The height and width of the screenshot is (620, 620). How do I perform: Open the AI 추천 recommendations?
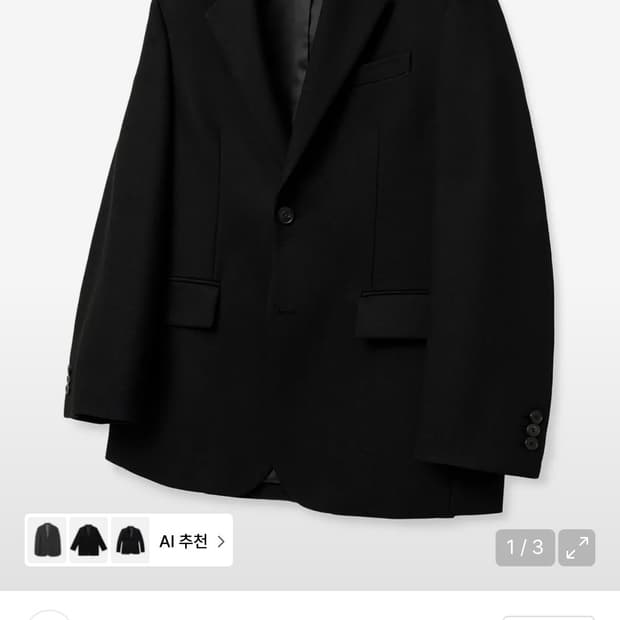(x=191, y=541)
